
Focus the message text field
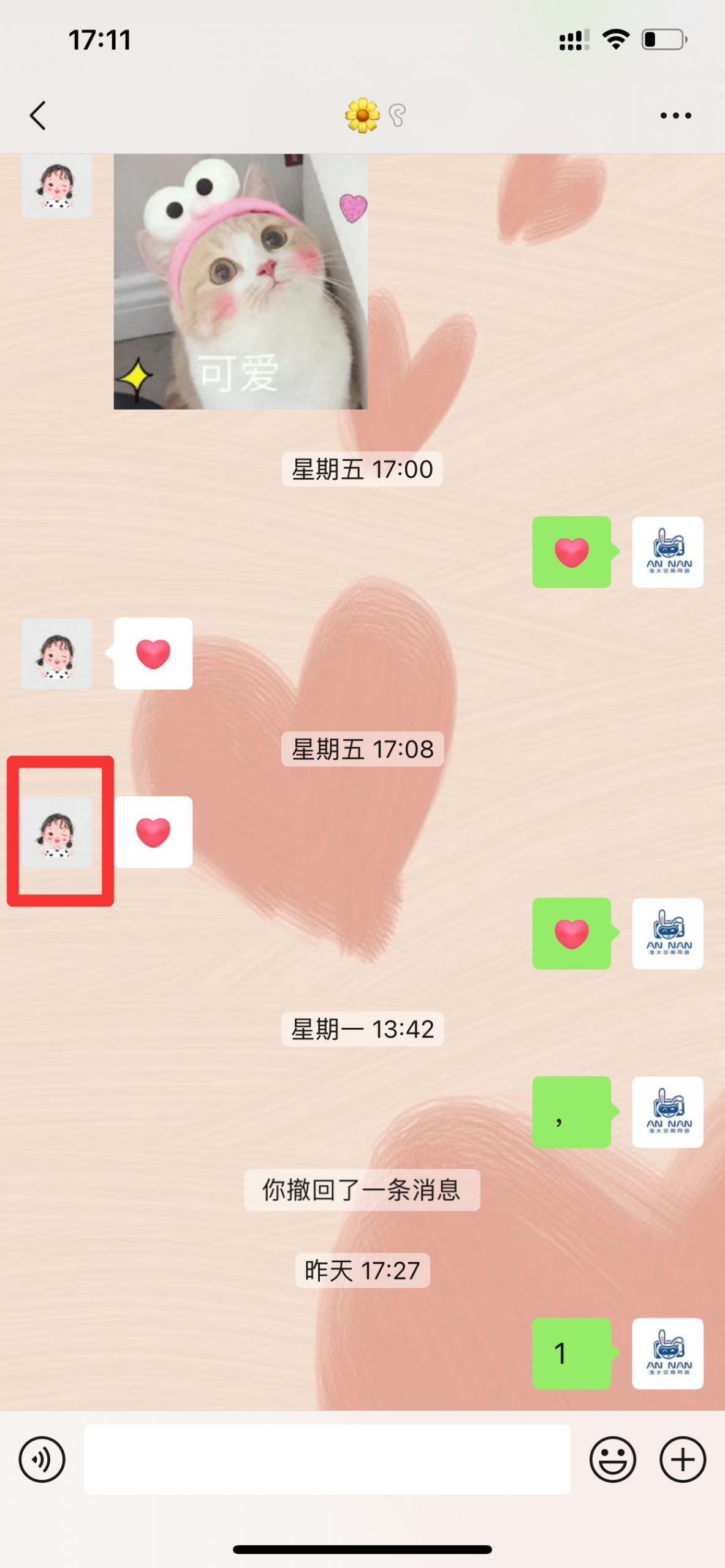click(327, 1460)
